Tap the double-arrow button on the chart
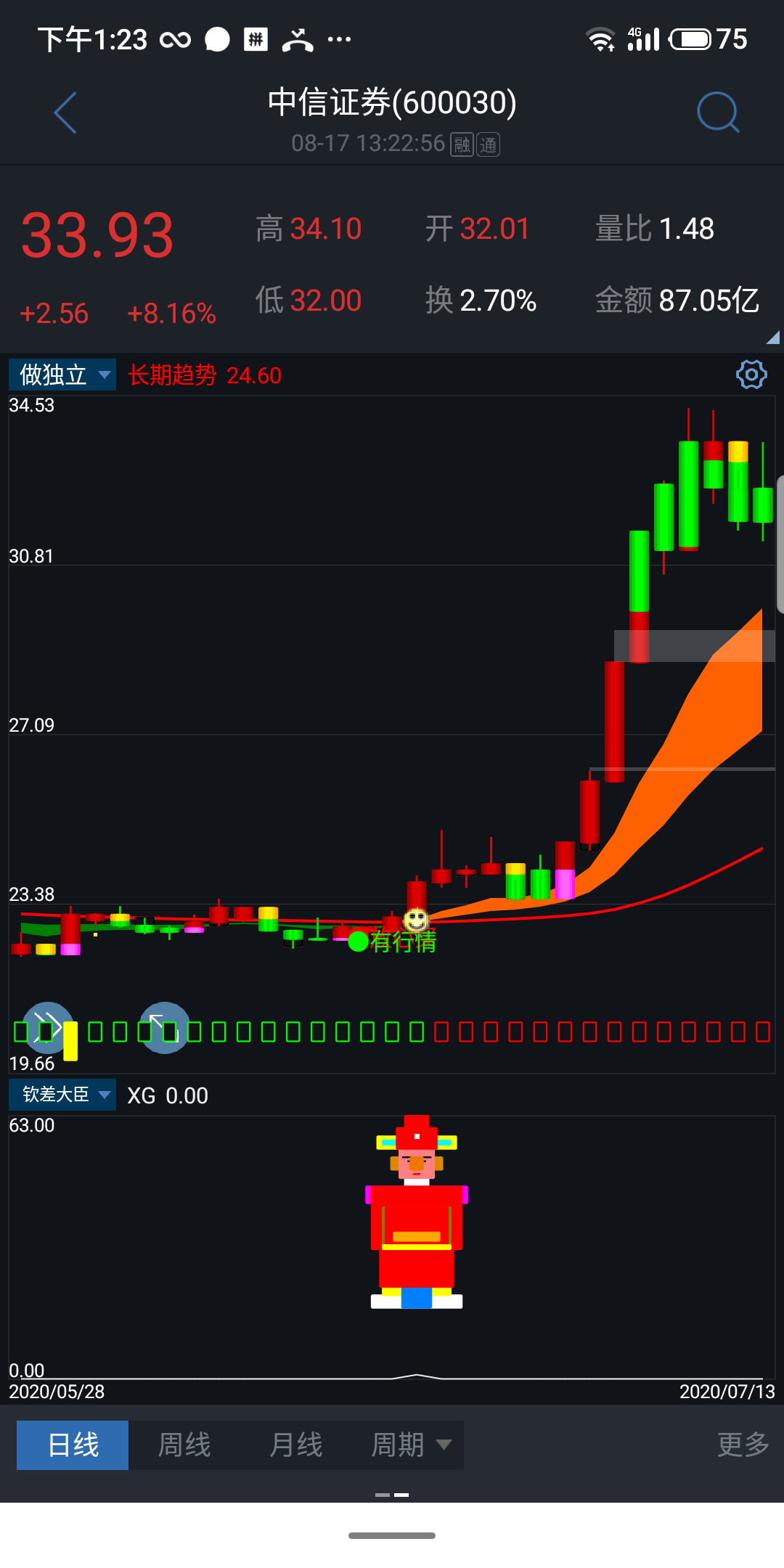This screenshot has width=784, height=1568. (48, 1027)
